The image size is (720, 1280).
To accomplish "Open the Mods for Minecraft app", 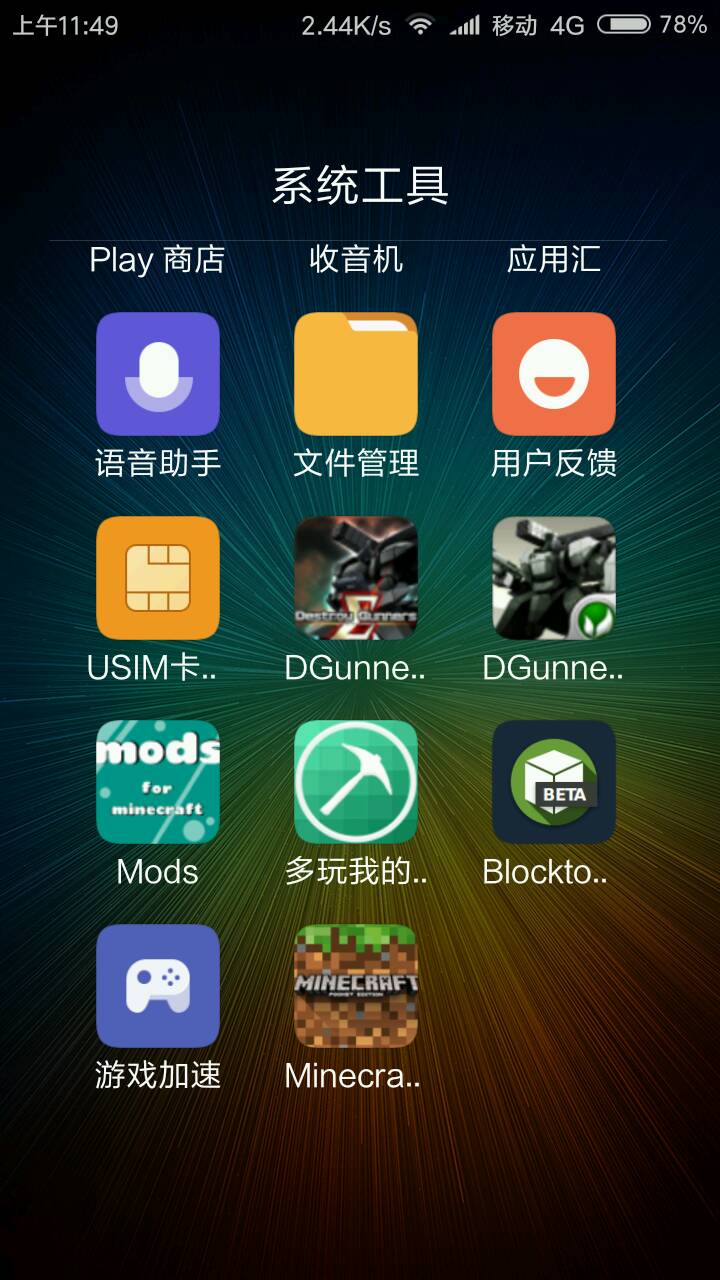I will (158, 782).
